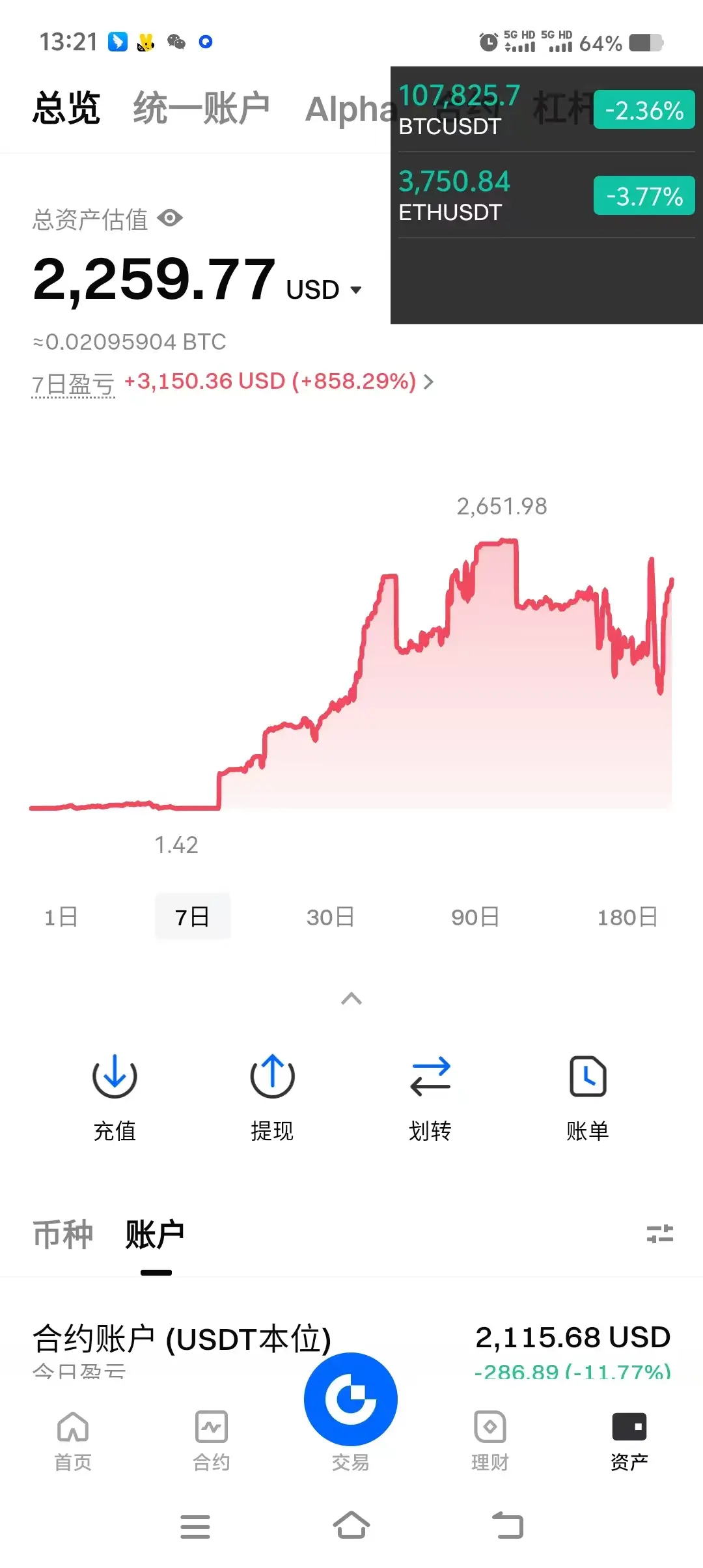Viewport: 703px width, 1568px height.
Task: Open the asset list filter settings
Action: [659, 1233]
